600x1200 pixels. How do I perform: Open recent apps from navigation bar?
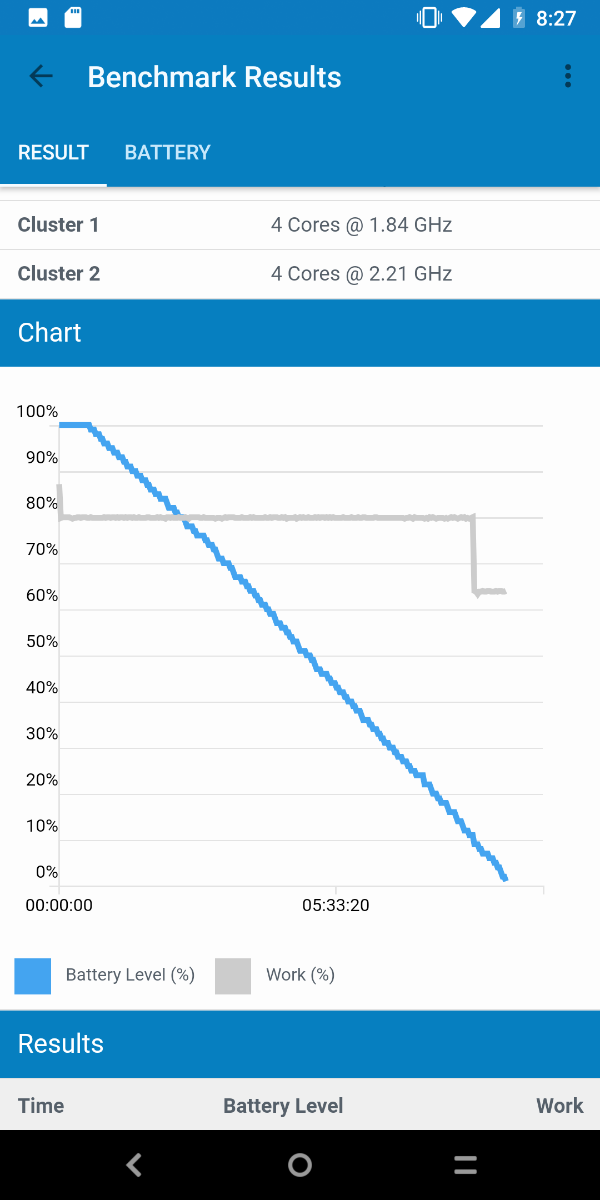tap(465, 1165)
